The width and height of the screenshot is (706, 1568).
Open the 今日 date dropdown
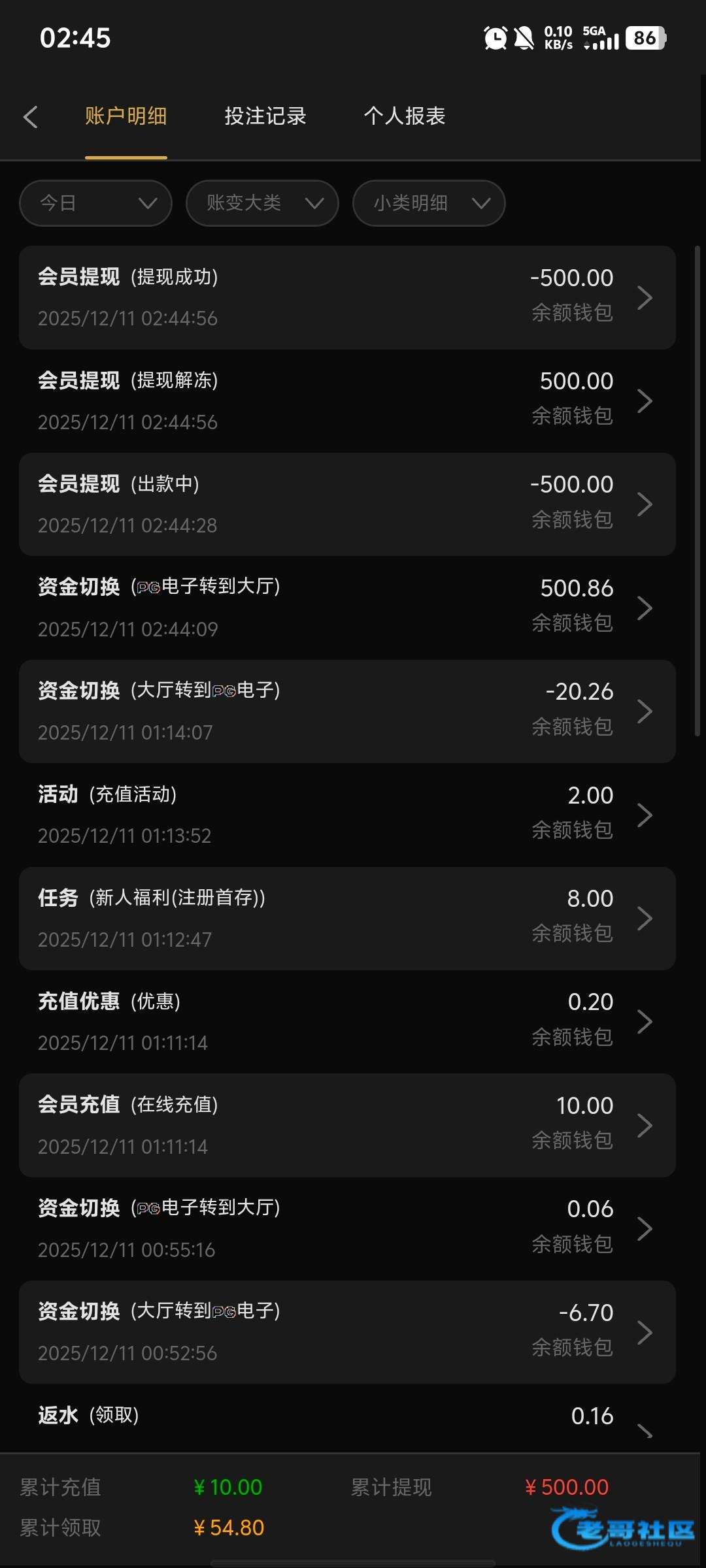tap(95, 203)
